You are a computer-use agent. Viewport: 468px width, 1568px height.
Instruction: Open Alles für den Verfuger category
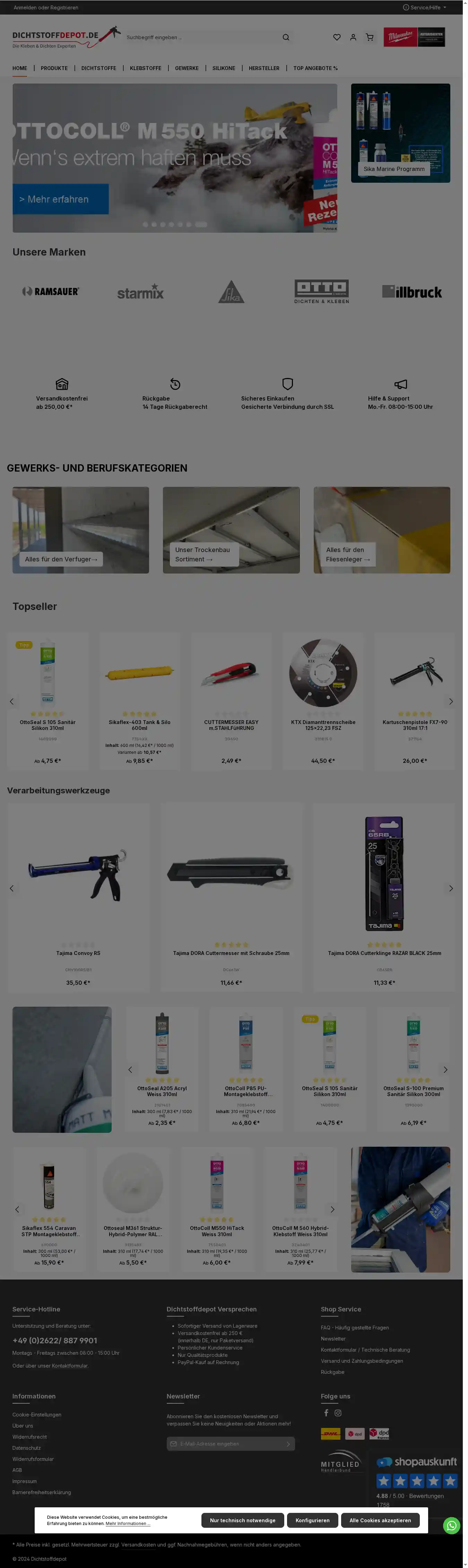click(61, 559)
